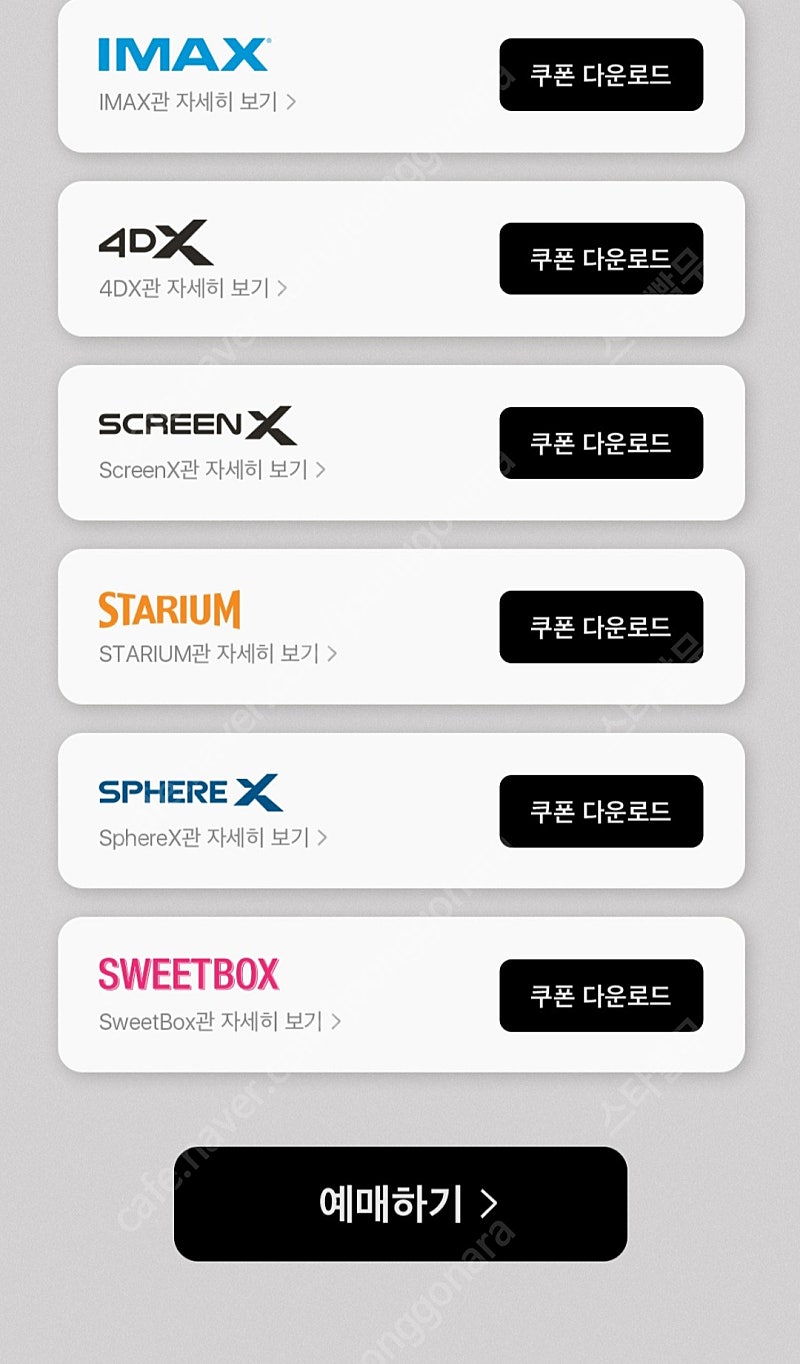The height and width of the screenshot is (1364, 800).
Task: Tap the 예매하기 booking button
Action: tap(400, 1204)
